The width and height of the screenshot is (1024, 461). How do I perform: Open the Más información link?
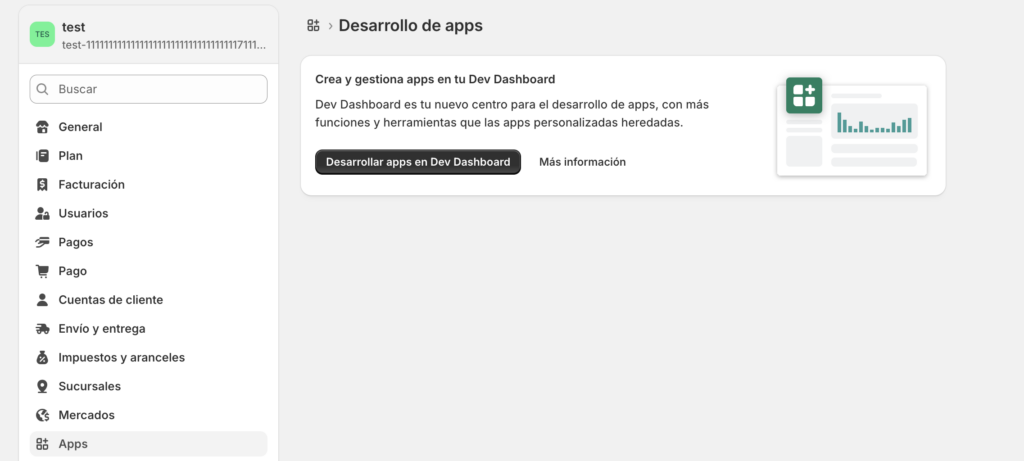pos(582,162)
